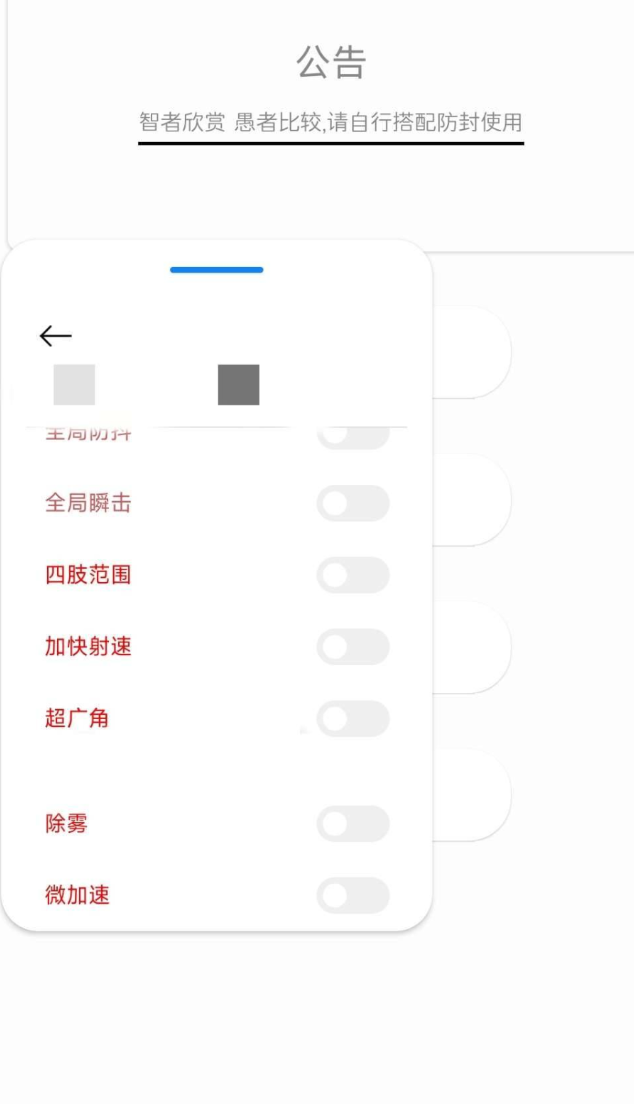Select the light gray square tab

coord(74,385)
